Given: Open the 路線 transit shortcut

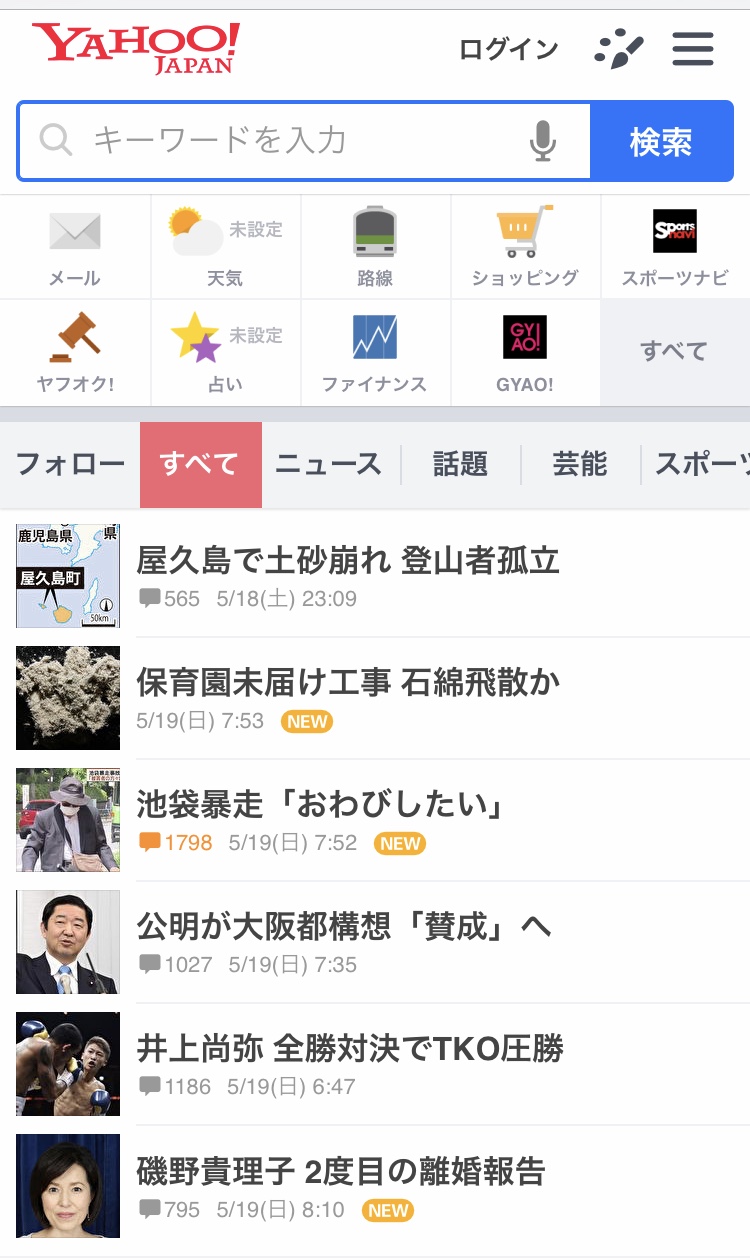Looking at the screenshot, I should coord(375,247).
